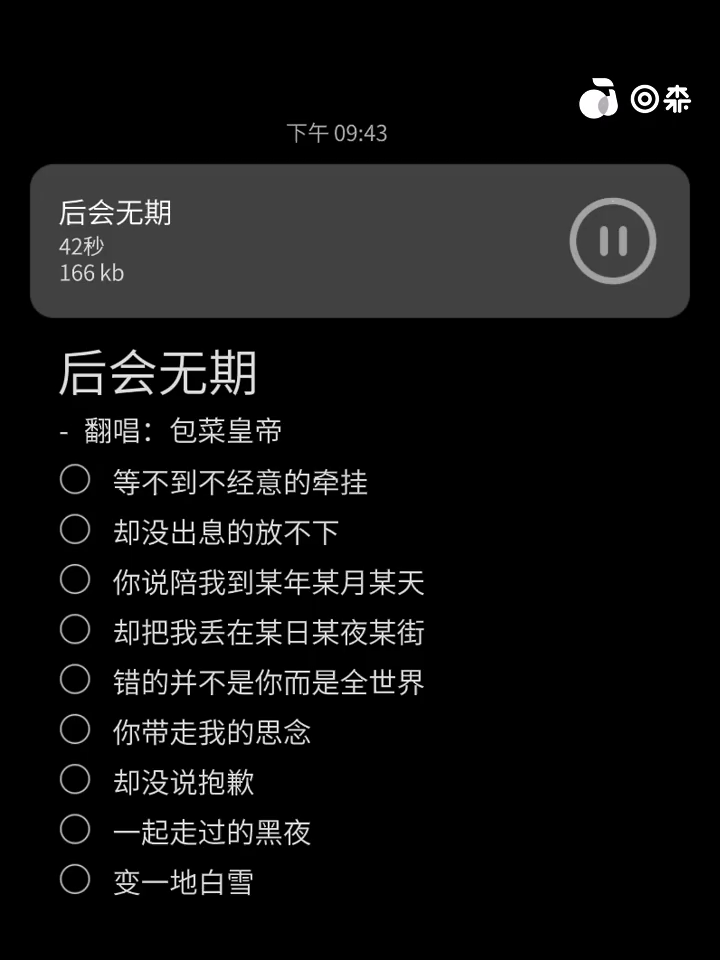Mark the 却没说抱歉 item complete

click(75, 780)
